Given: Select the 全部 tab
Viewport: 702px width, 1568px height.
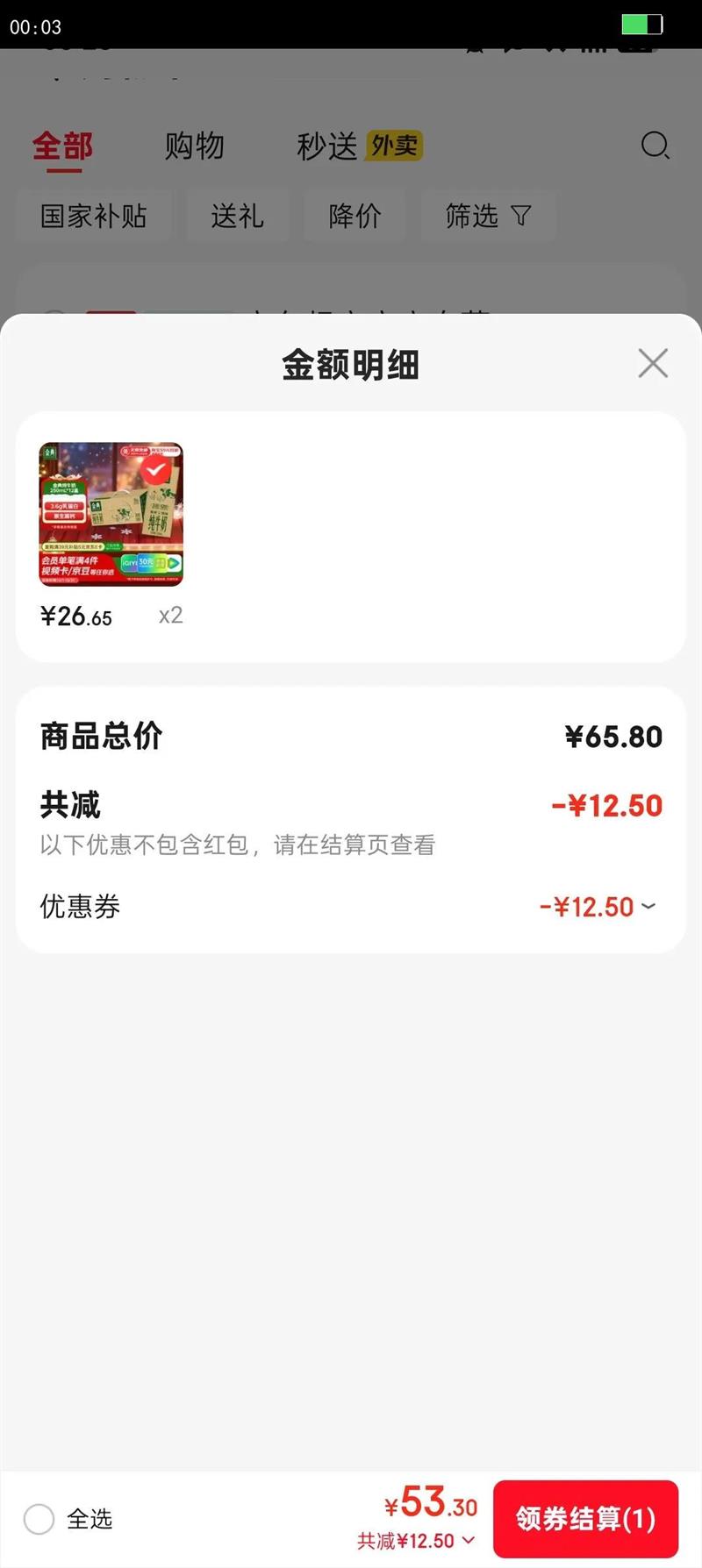Looking at the screenshot, I should 61,147.
